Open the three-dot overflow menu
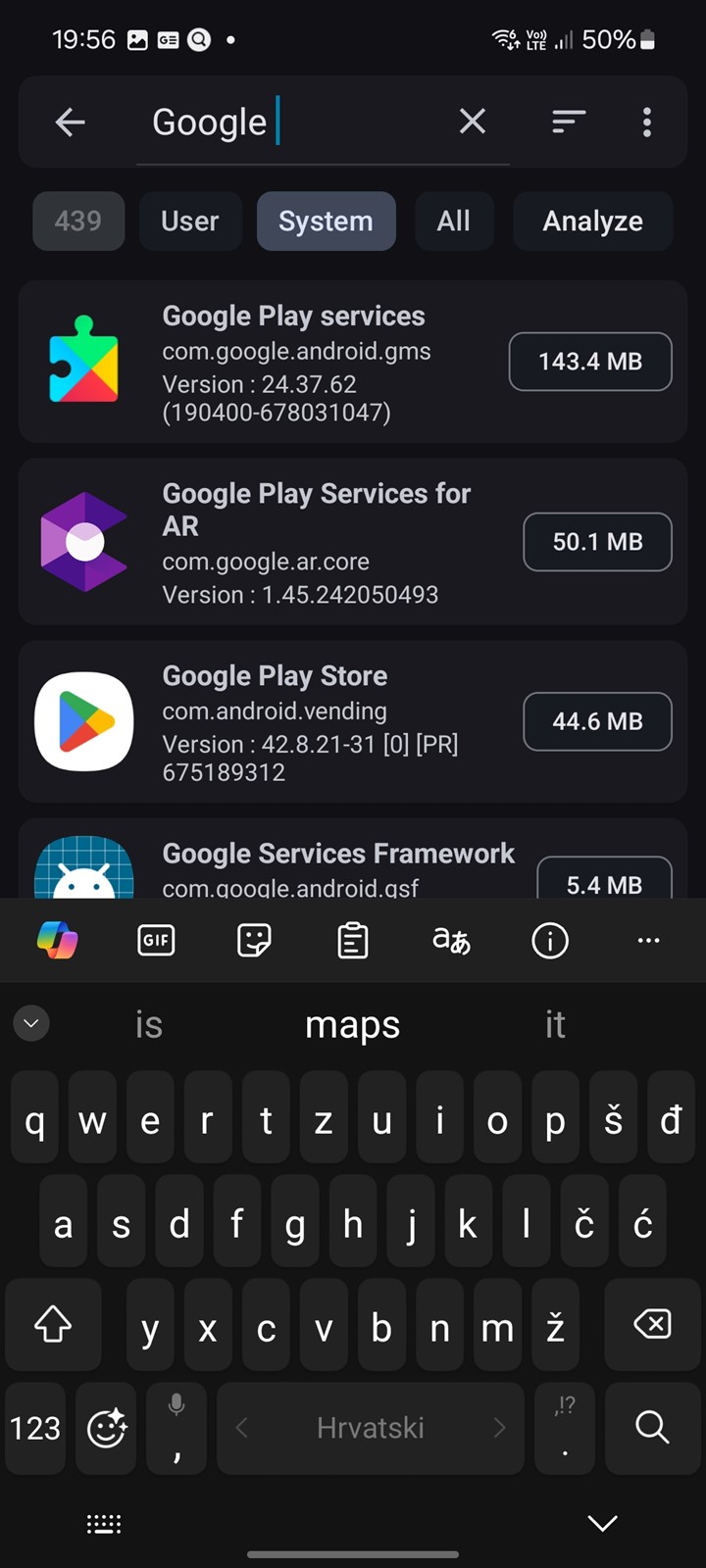The height and width of the screenshot is (1568, 706). click(646, 122)
